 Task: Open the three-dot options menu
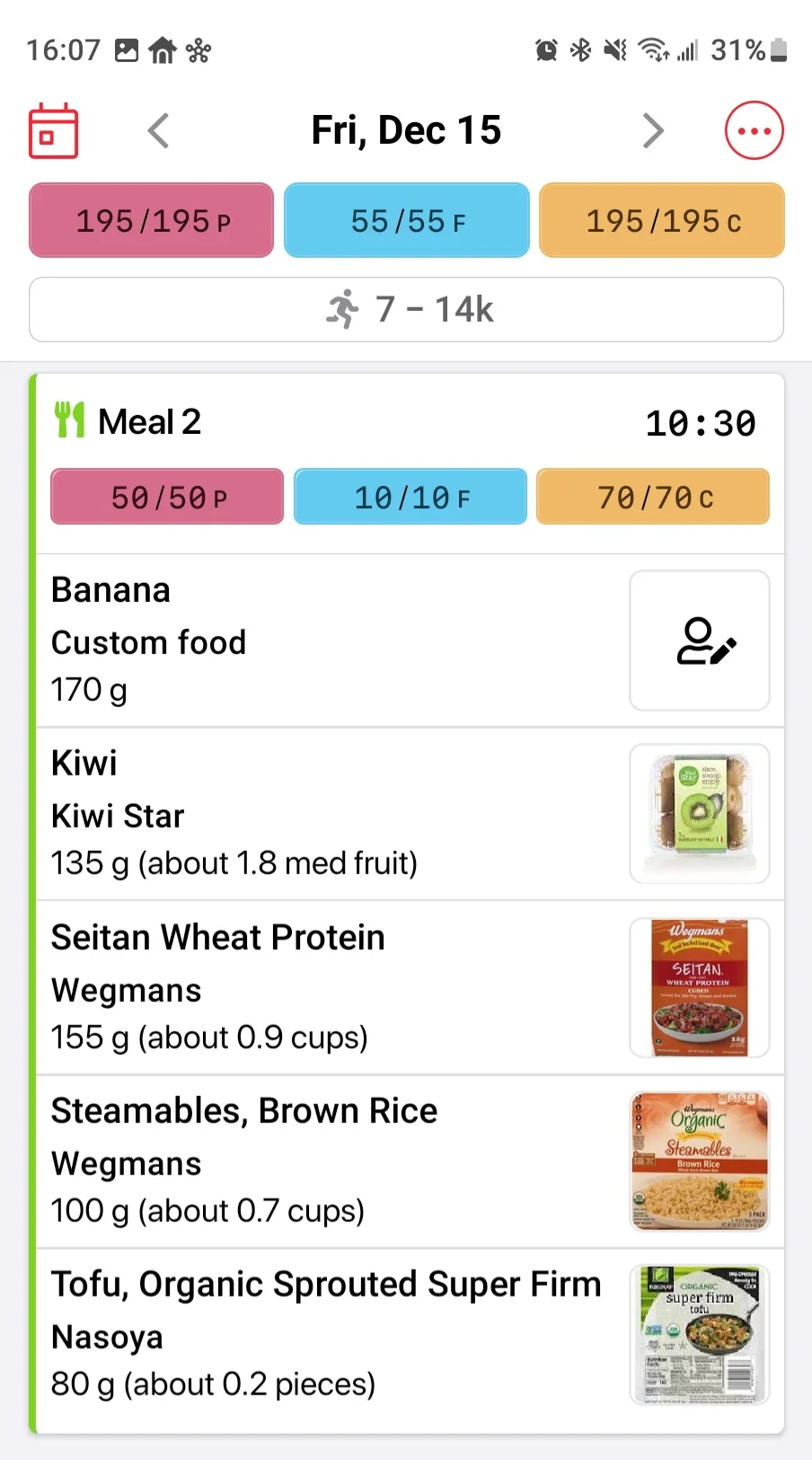(754, 131)
